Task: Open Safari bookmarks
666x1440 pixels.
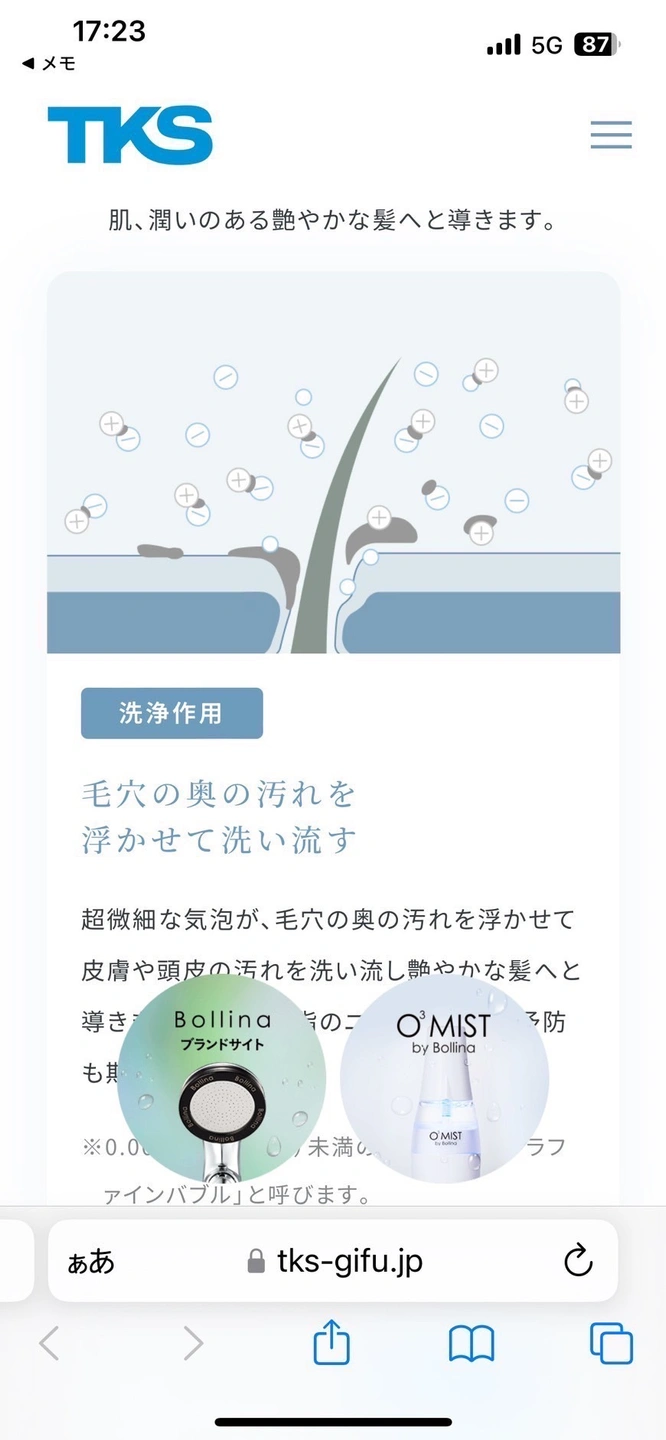Action: 472,1344
